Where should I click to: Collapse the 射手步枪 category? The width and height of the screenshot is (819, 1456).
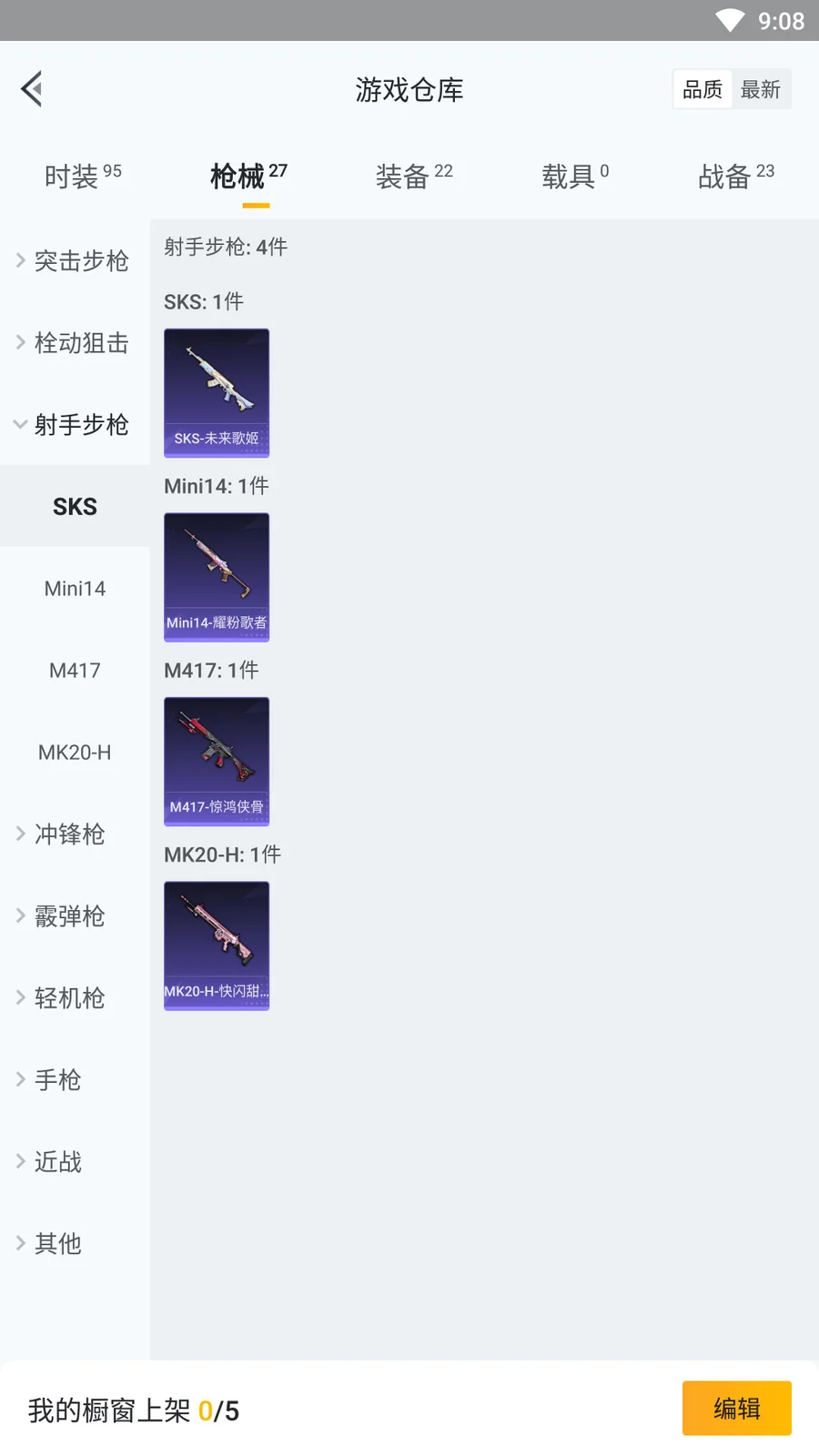point(73,425)
